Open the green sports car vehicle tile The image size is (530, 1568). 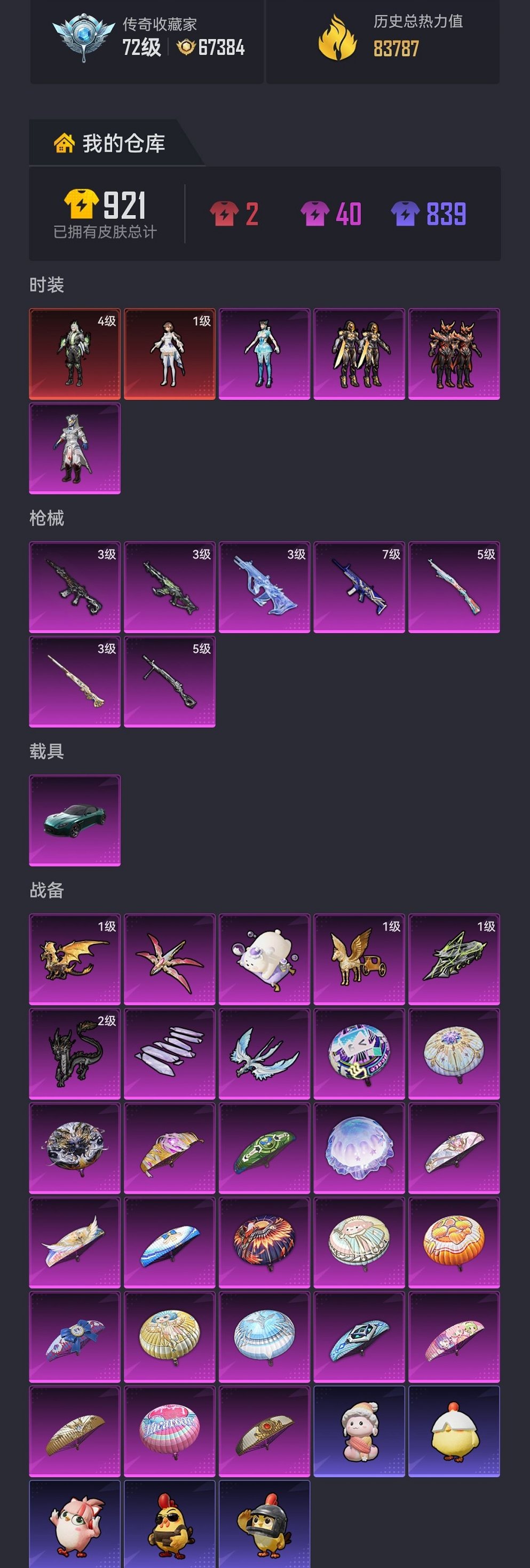(75, 820)
